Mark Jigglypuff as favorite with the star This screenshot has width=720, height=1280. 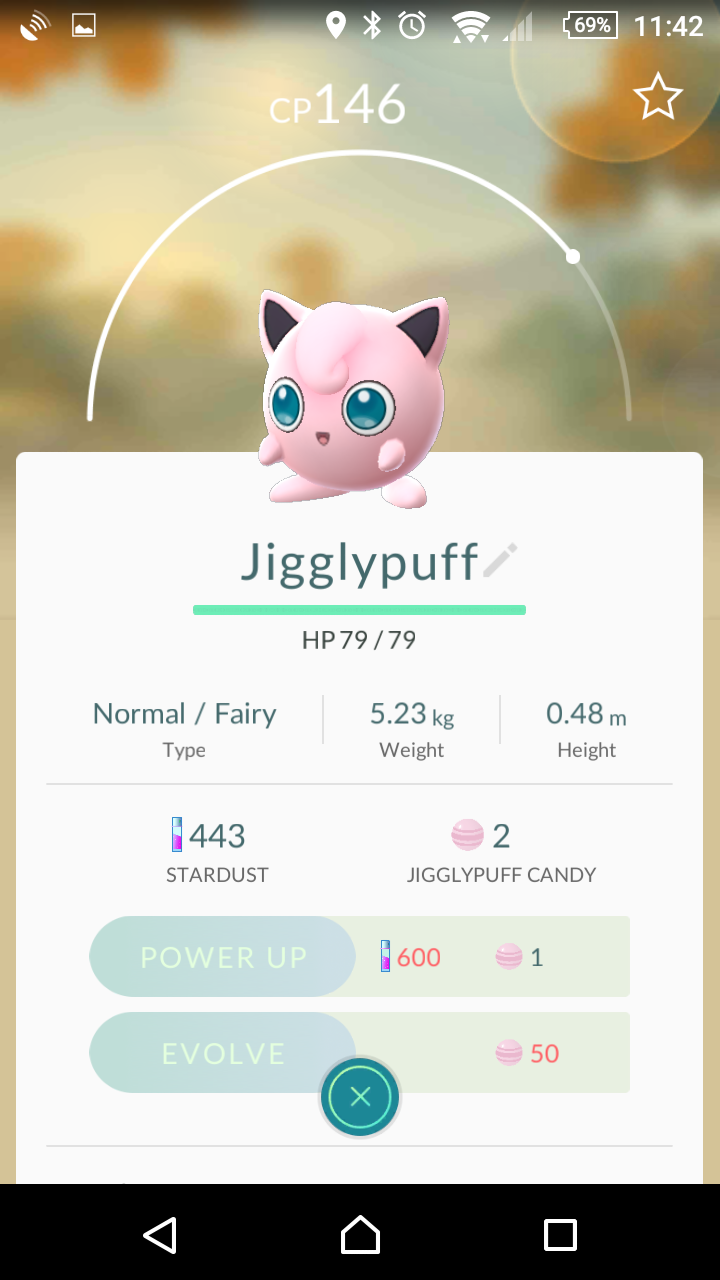658,97
